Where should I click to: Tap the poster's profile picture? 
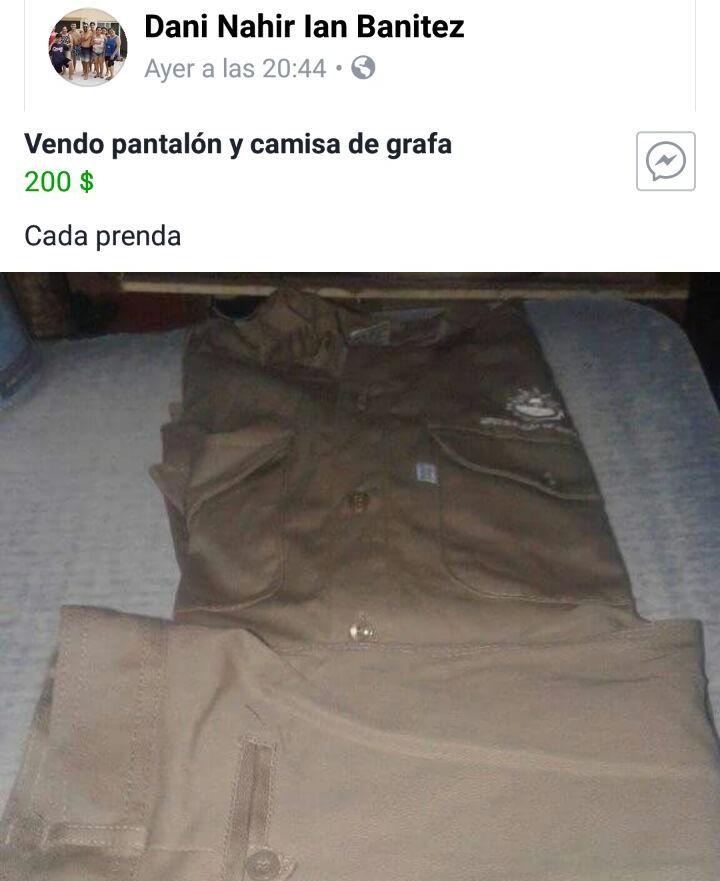click(x=88, y=46)
